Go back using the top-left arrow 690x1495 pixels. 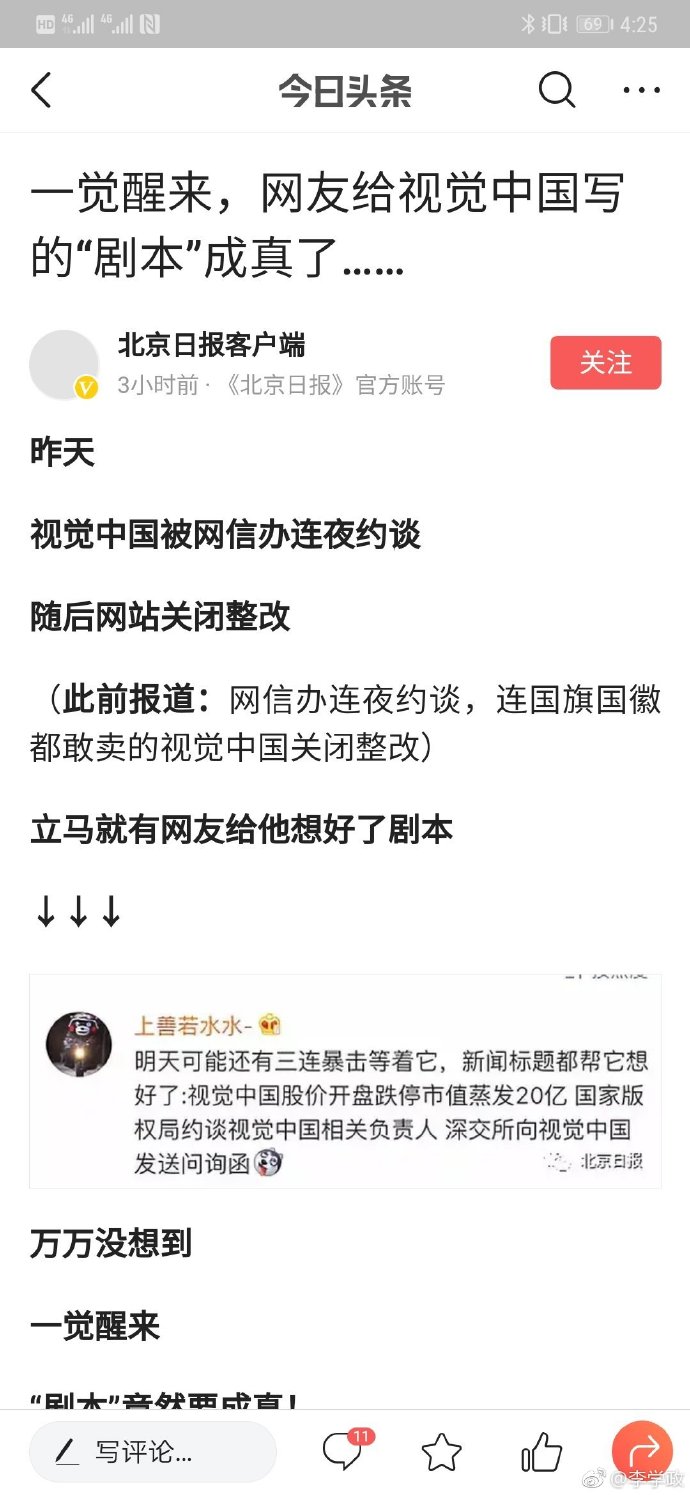point(41,91)
